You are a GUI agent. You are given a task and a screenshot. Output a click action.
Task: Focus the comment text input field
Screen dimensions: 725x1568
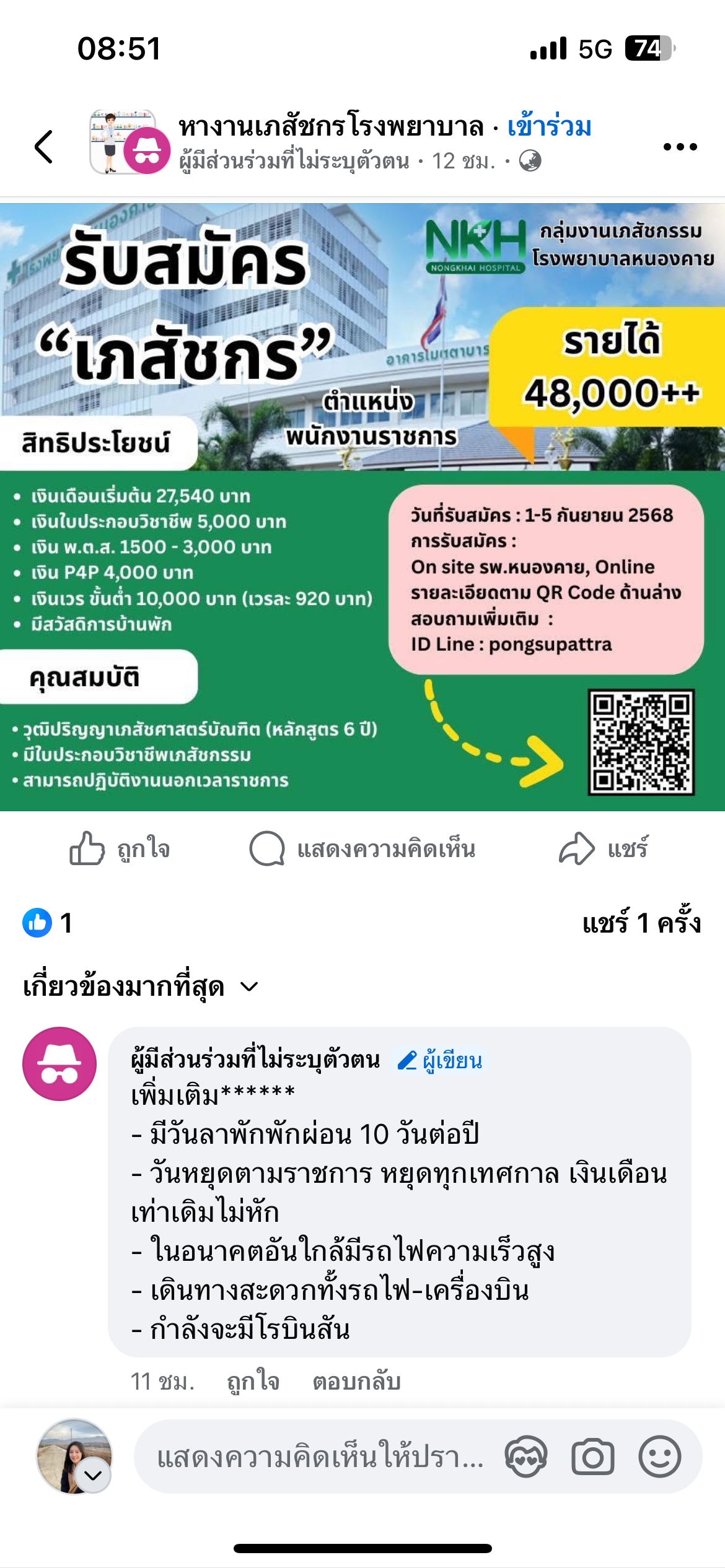pyautogui.click(x=319, y=1457)
